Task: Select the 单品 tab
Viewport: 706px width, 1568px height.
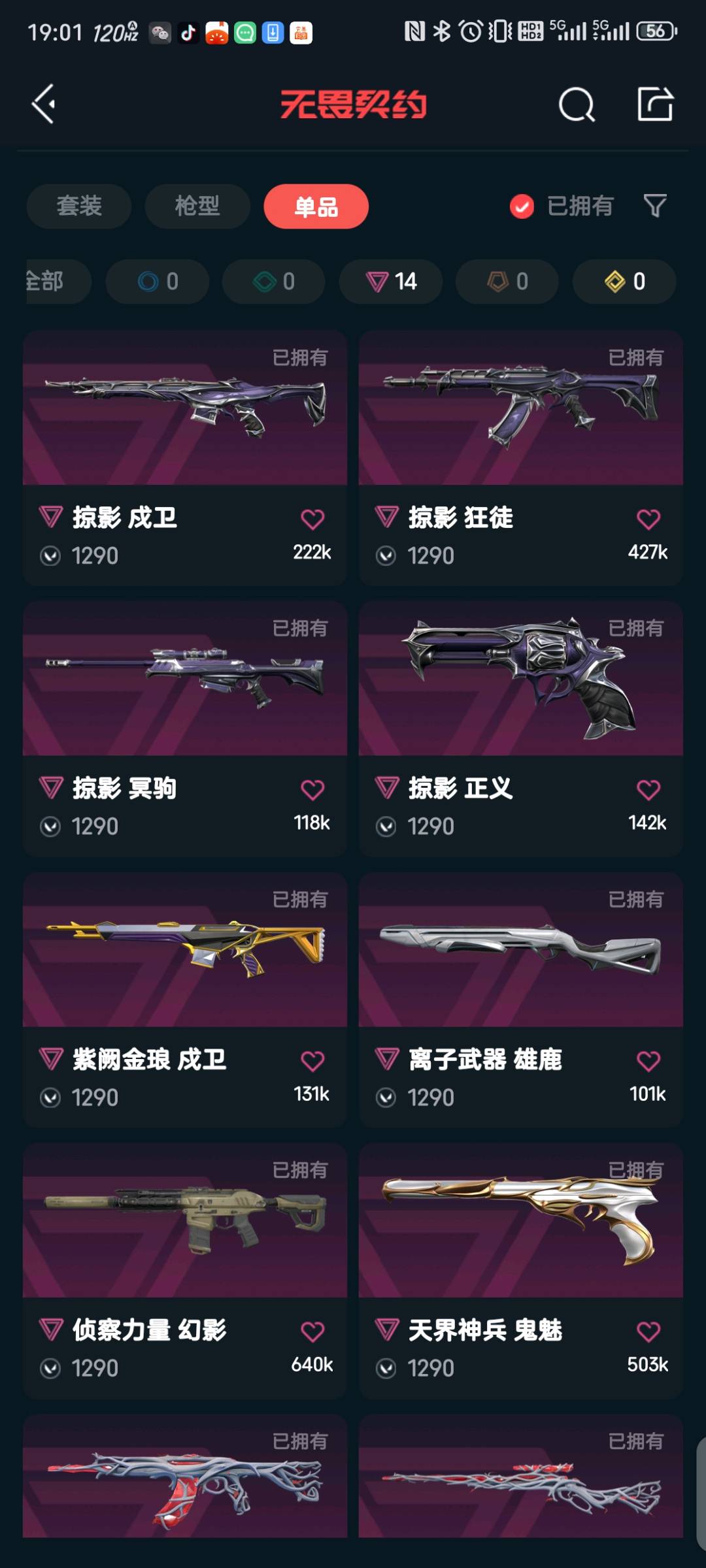Action: pyautogui.click(x=316, y=206)
